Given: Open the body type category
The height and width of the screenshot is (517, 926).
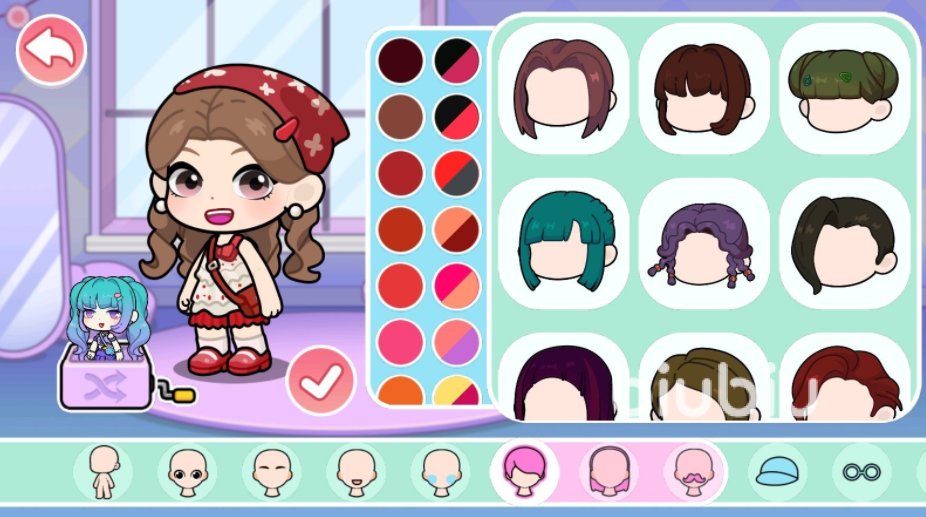Looking at the screenshot, I should coord(104,472).
